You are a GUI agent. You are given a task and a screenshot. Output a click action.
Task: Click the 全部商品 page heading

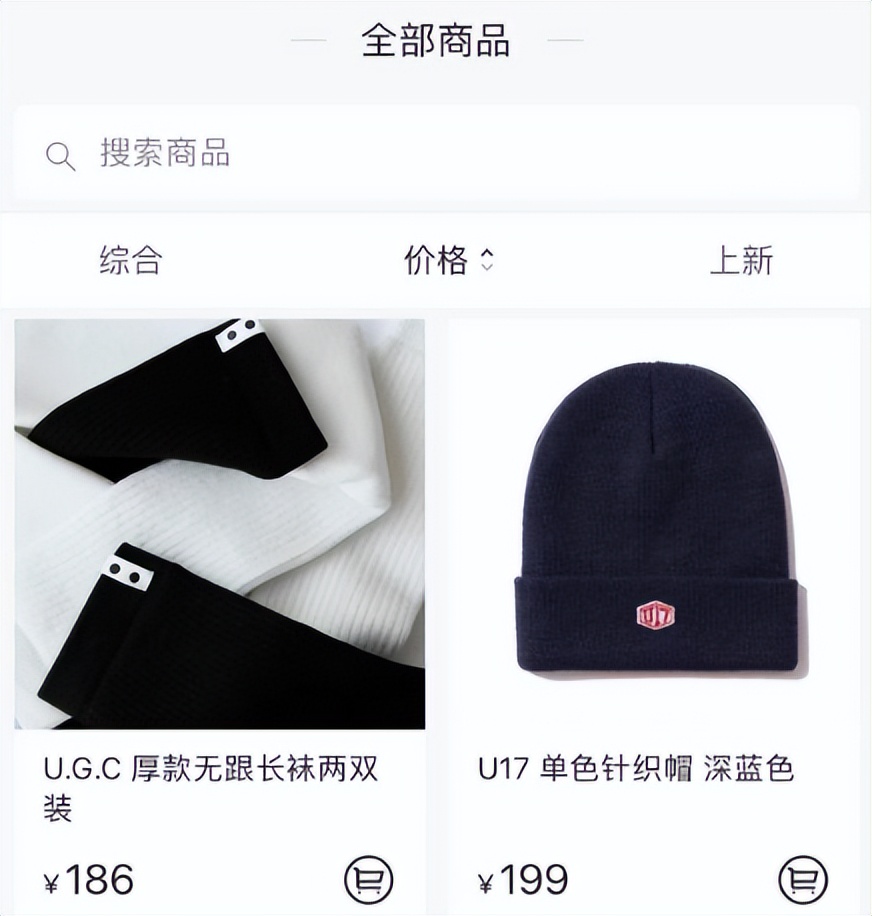pos(436,43)
